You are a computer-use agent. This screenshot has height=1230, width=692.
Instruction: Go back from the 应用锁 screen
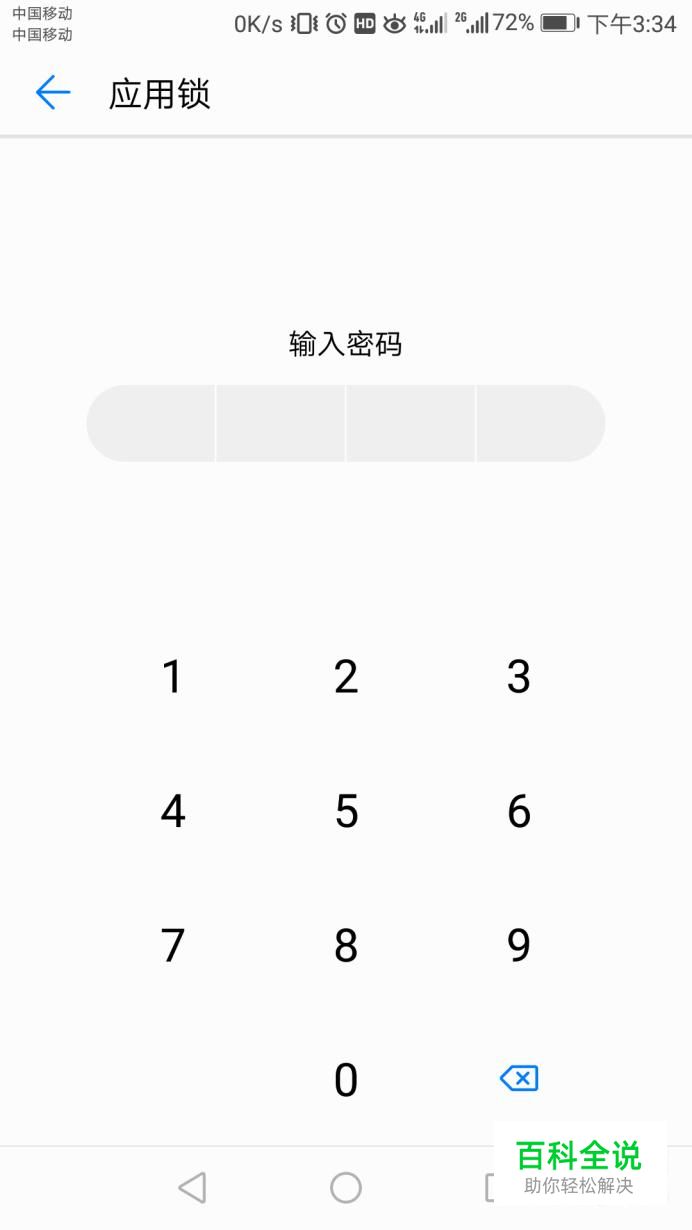click(x=53, y=93)
